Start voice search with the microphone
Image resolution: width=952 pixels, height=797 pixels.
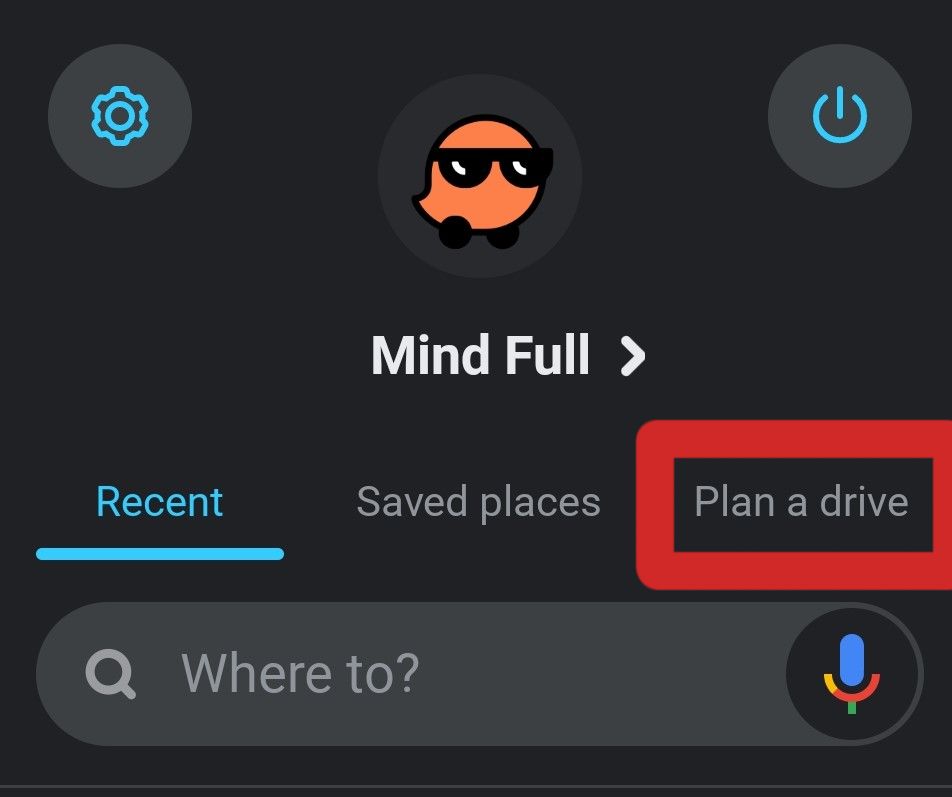[852, 674]
